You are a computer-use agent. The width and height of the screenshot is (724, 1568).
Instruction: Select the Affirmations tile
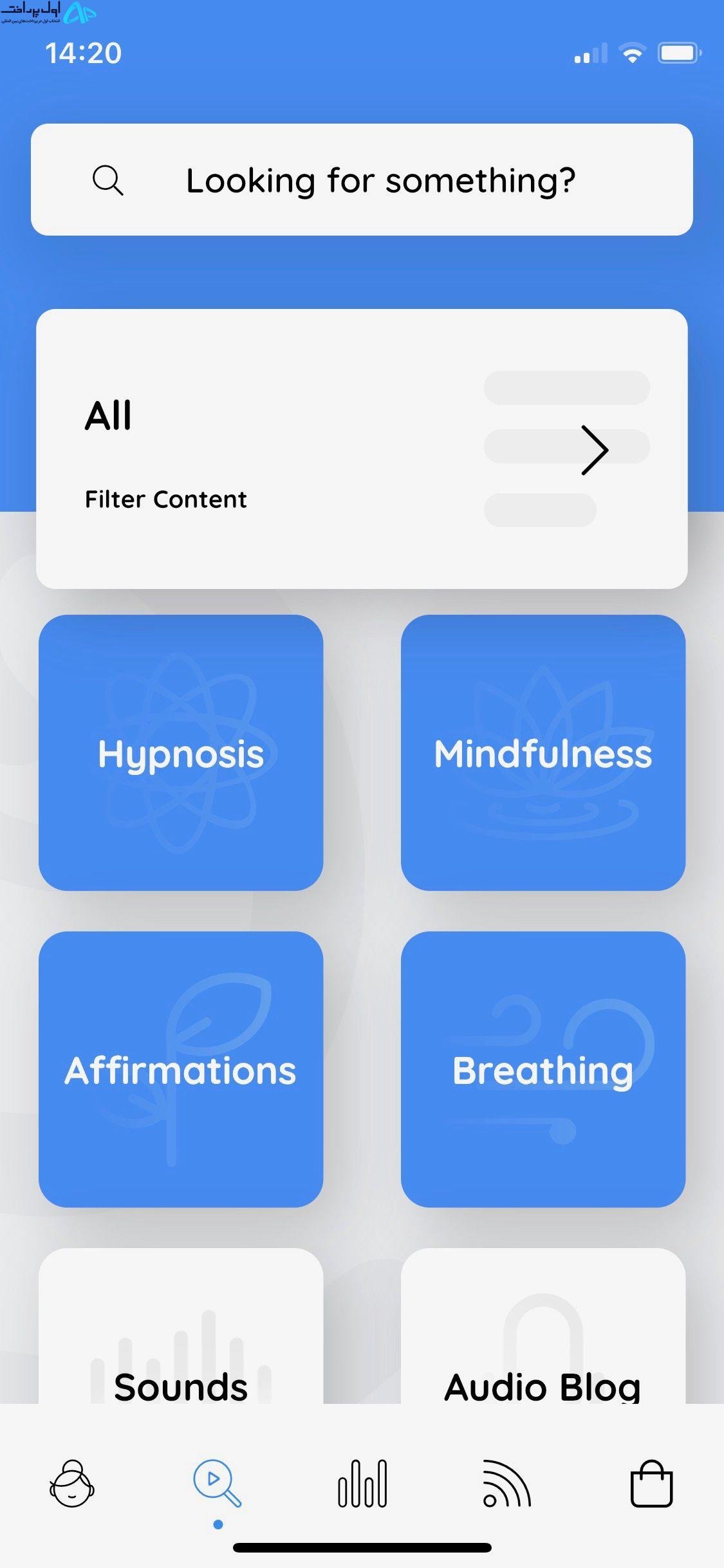[181, 1069]
